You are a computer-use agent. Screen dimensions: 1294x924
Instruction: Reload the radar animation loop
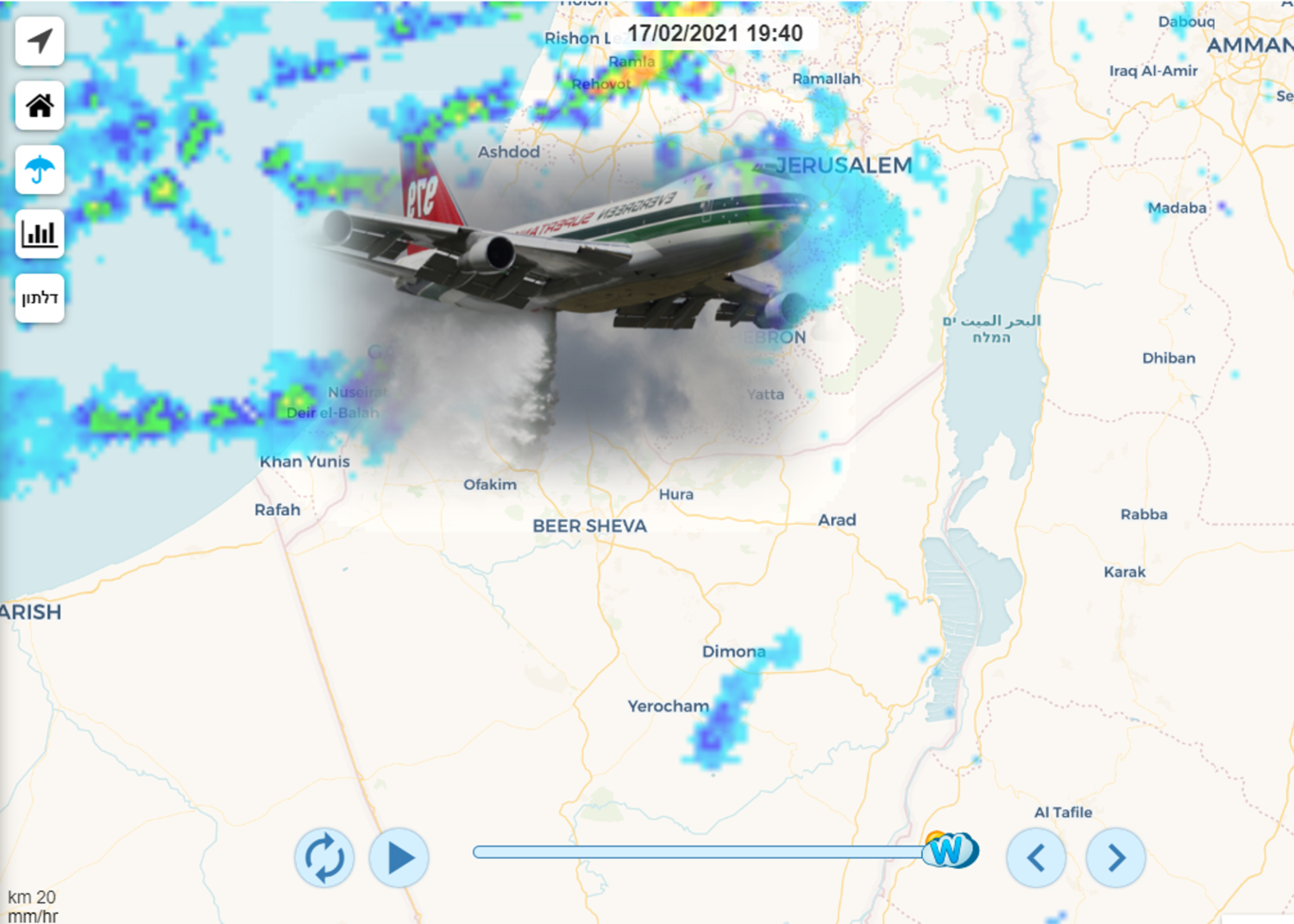pos(324,858)
